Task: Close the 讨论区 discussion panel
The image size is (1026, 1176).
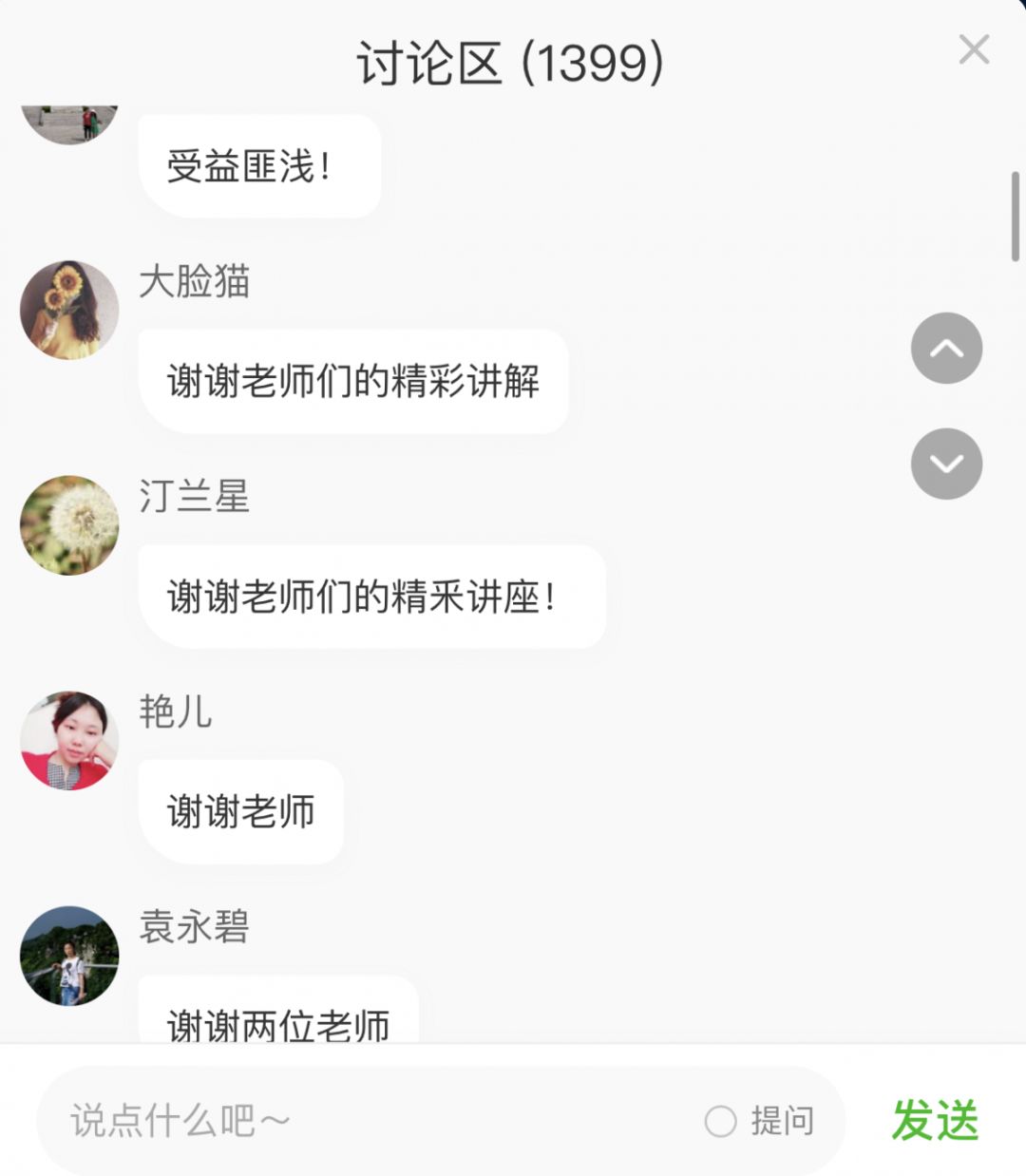Action: pyautogui.click(x=974, y=49)
